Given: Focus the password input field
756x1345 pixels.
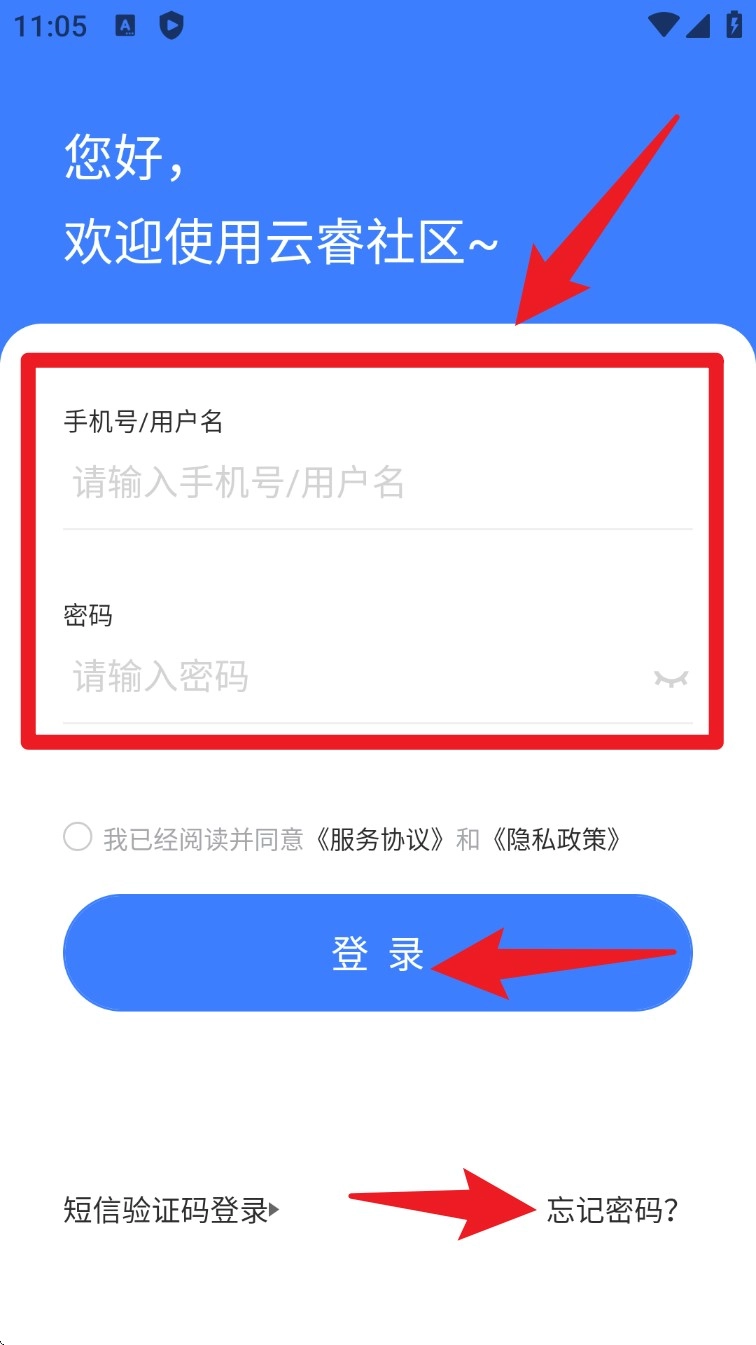Looking at the screenshot, I should [340, 678].
